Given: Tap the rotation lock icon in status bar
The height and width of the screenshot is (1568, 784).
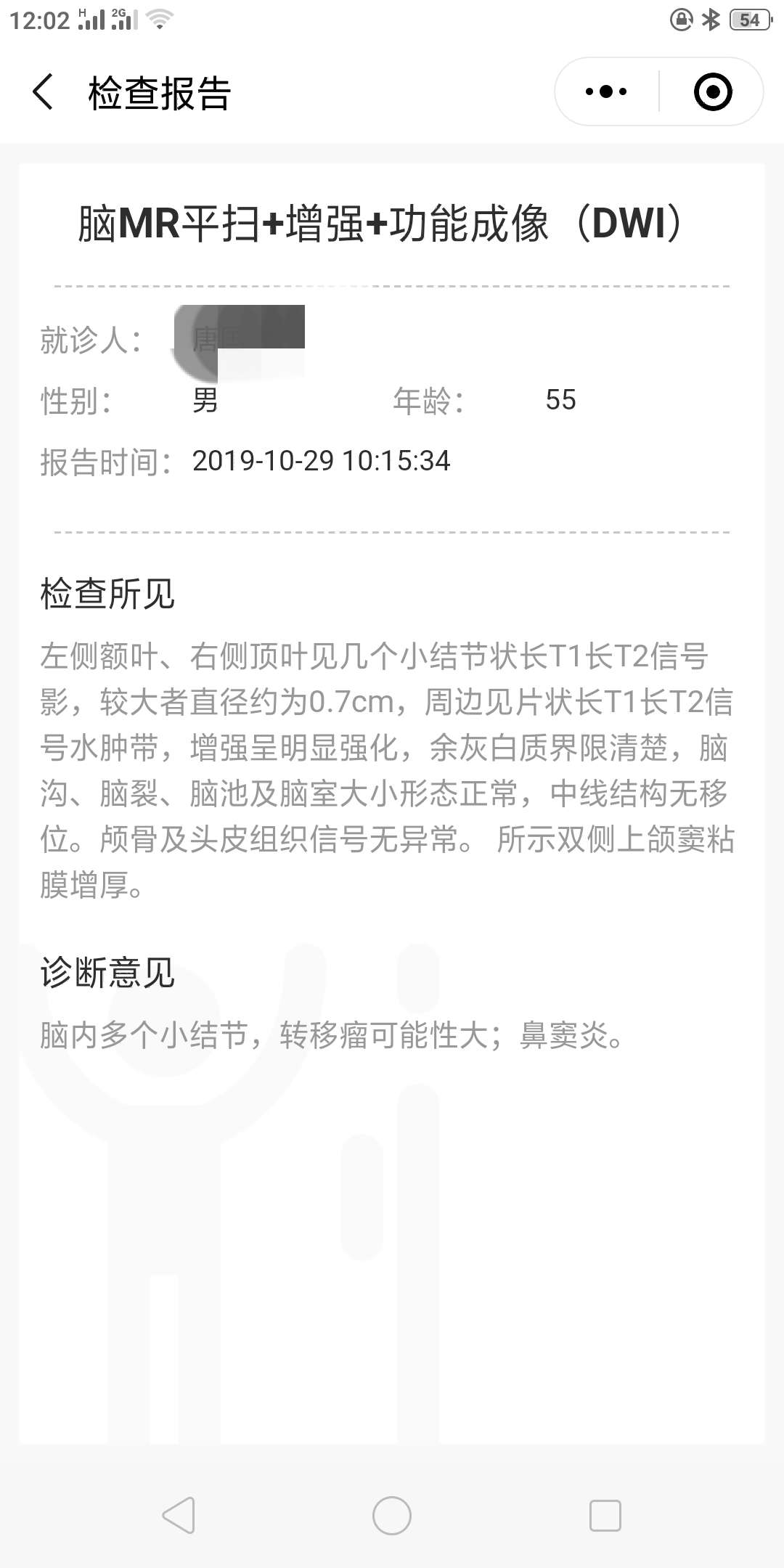Looking at the screenshot, I should pyautogui.click(x=681, y=20).
